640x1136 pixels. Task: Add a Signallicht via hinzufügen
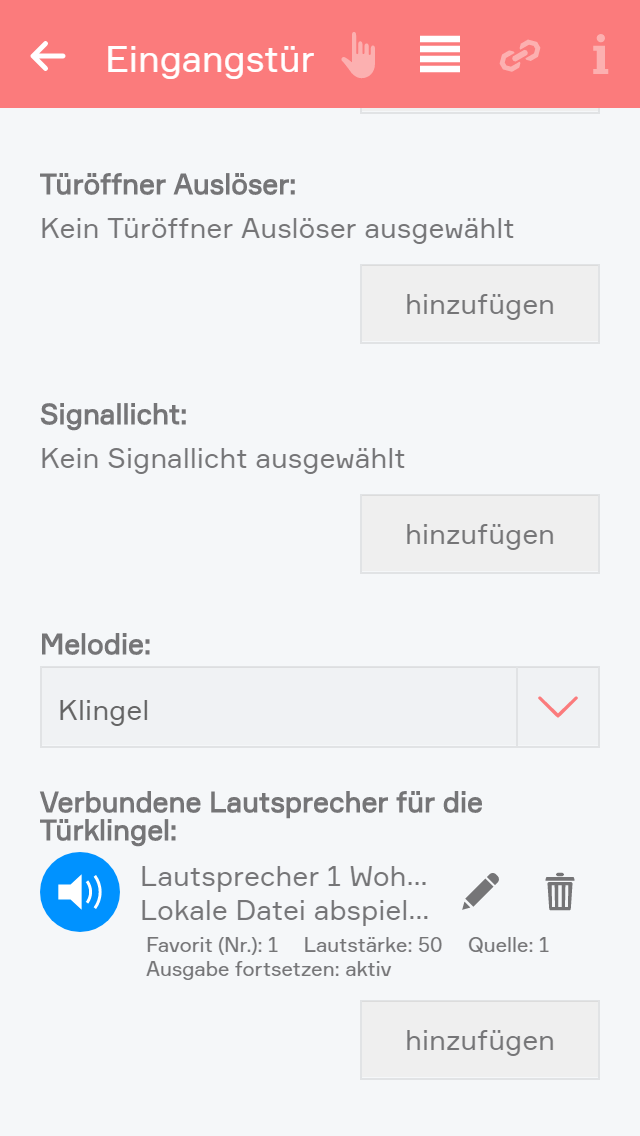(480, 534)
